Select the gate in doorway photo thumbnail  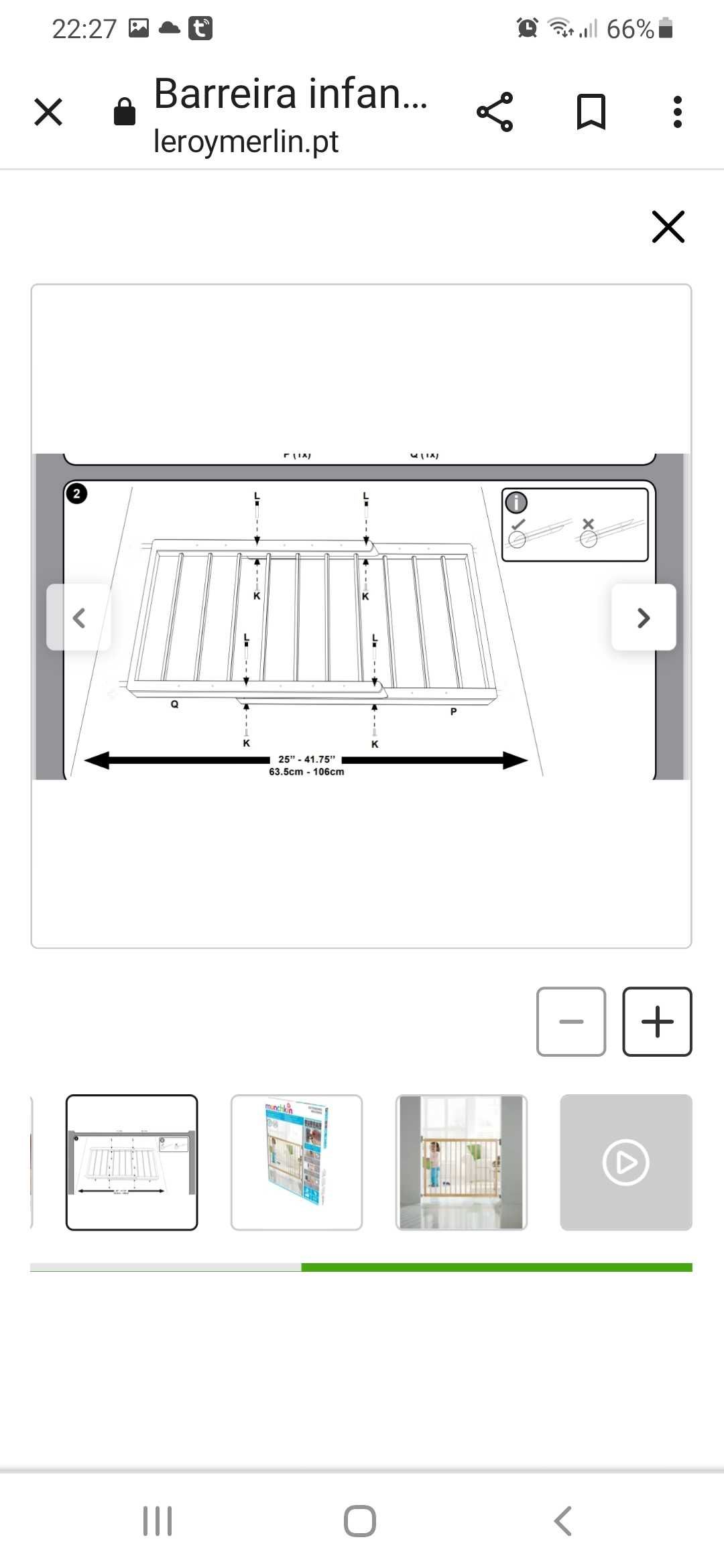click(461, 1162)
